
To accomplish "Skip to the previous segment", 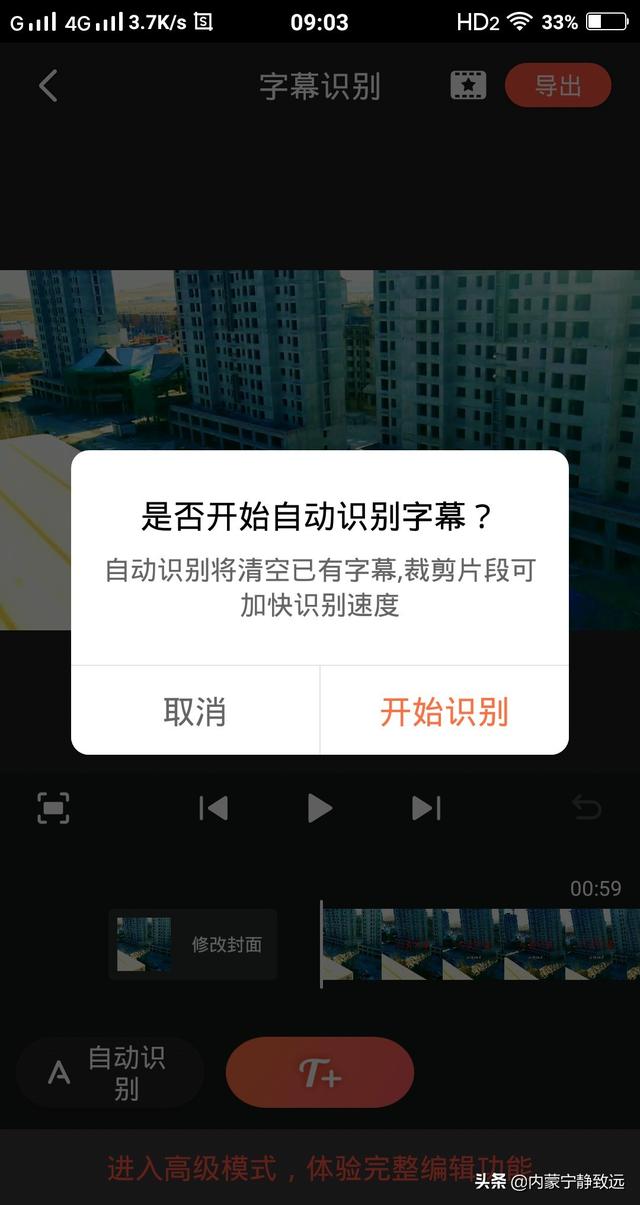I will pos(213,807).
